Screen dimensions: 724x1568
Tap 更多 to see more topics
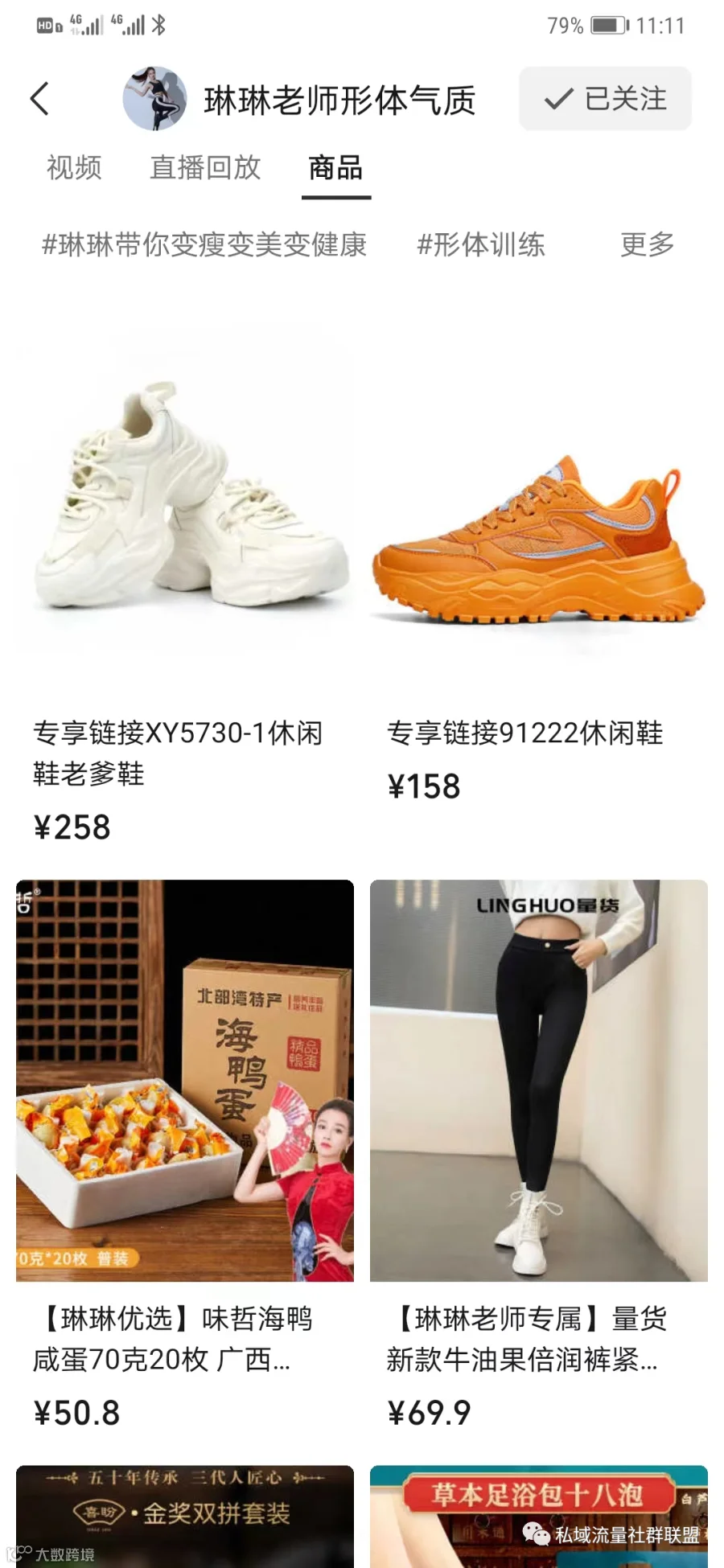click(x=648, y=244)
